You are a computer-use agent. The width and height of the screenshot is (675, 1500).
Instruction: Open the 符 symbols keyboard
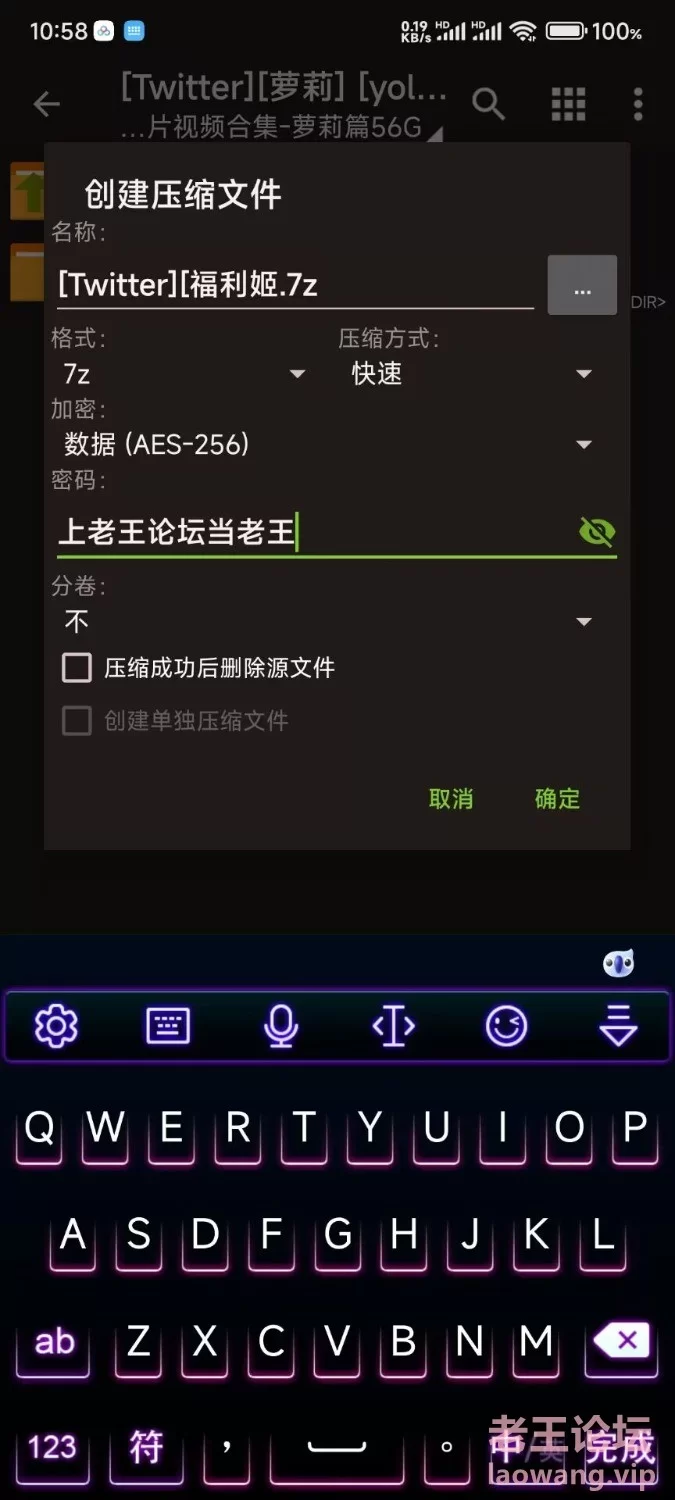click(146, 1446)
